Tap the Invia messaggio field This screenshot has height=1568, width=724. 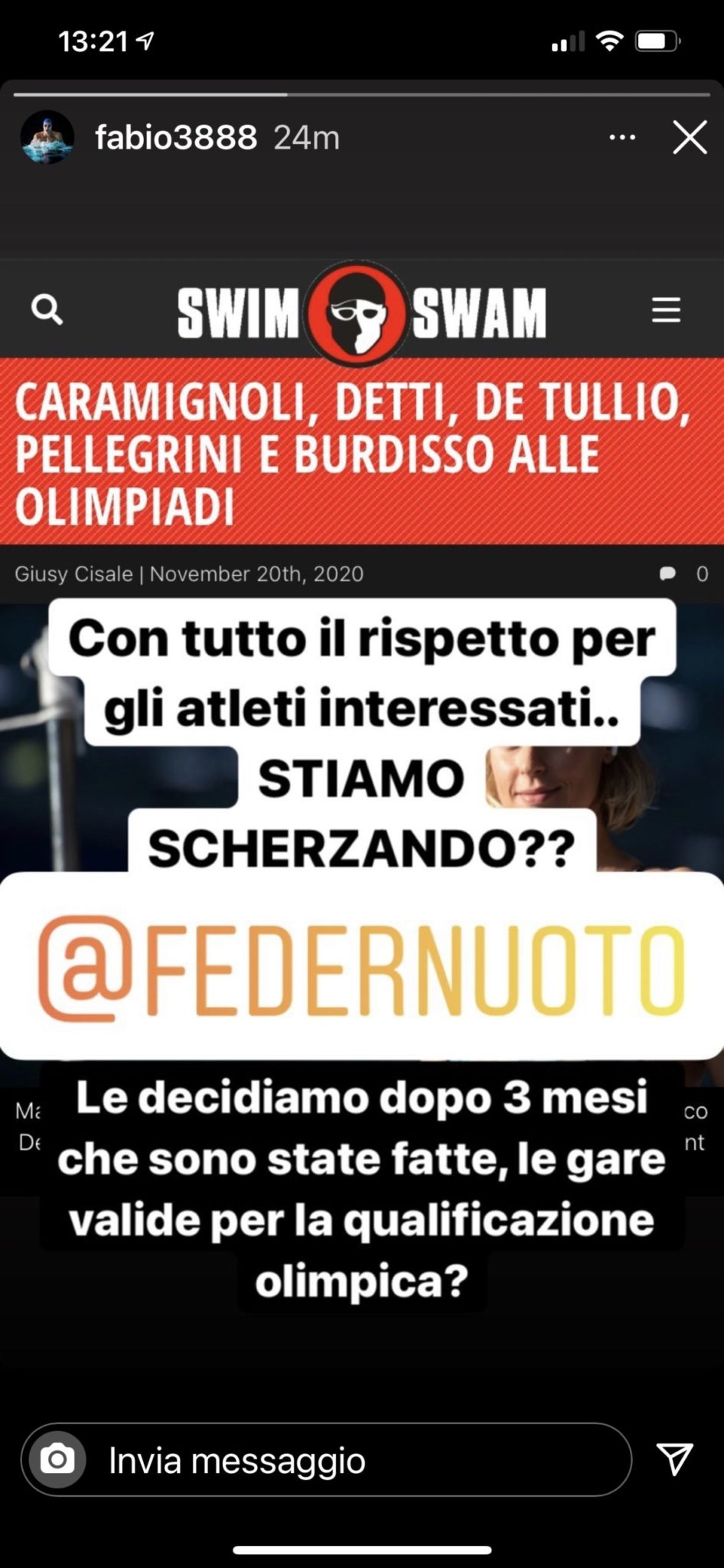tap(327, 1460)
